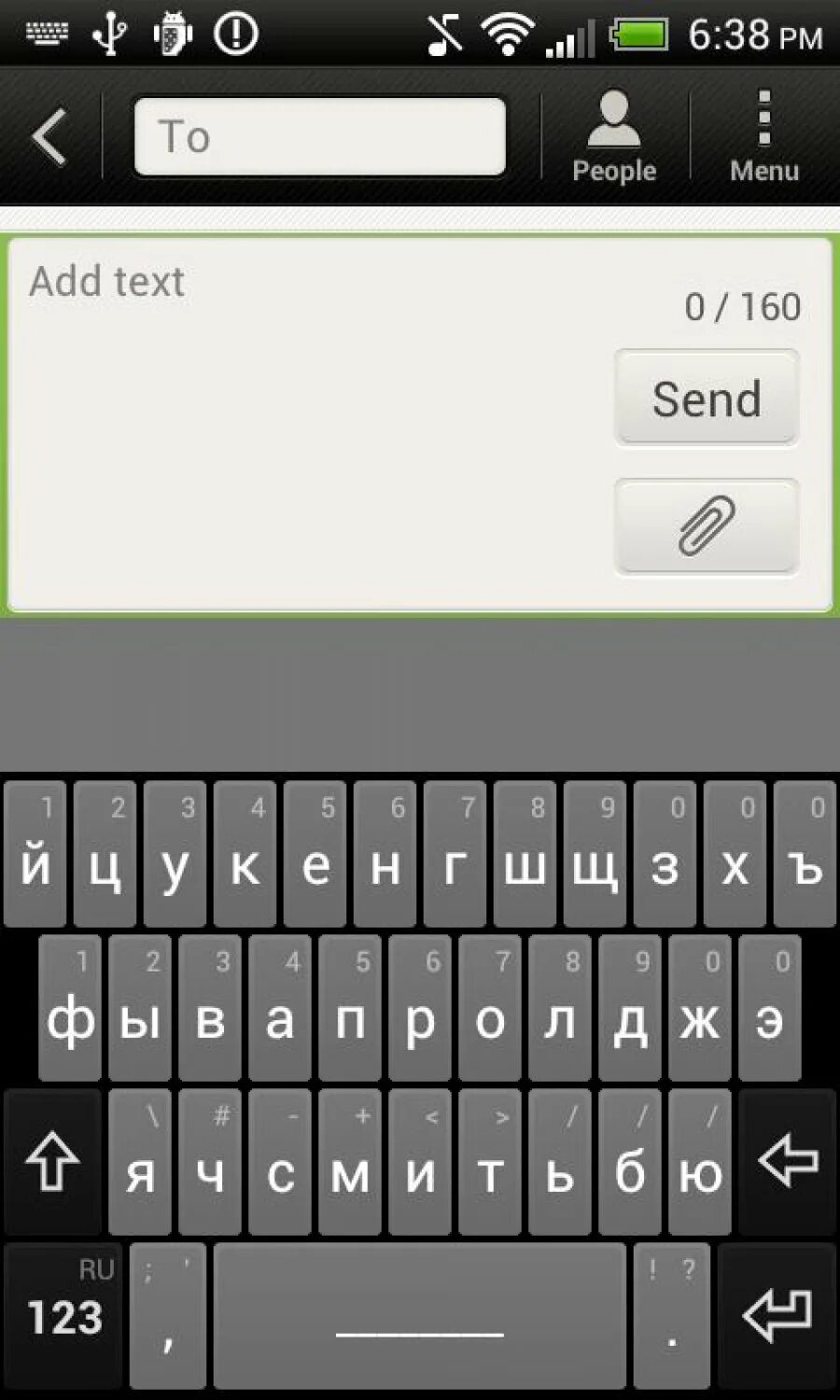Switch keyboard to 123 numbers layout
This screenshot has height=1400, width=840.
(63, 1314)
